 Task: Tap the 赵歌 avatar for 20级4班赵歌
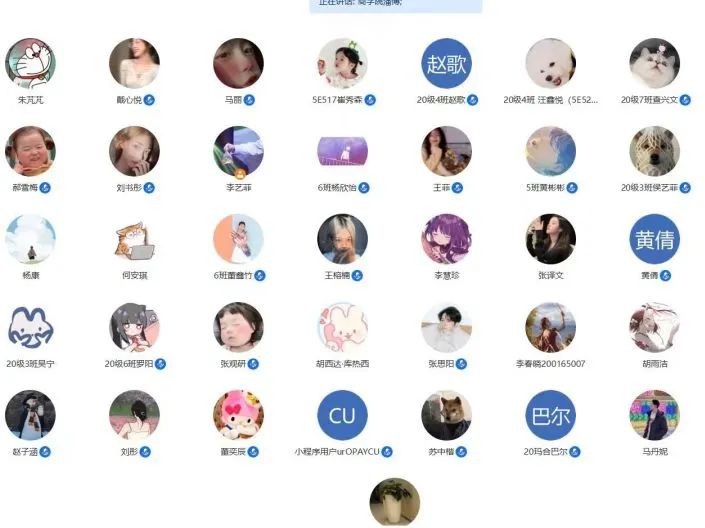[446, 63]
